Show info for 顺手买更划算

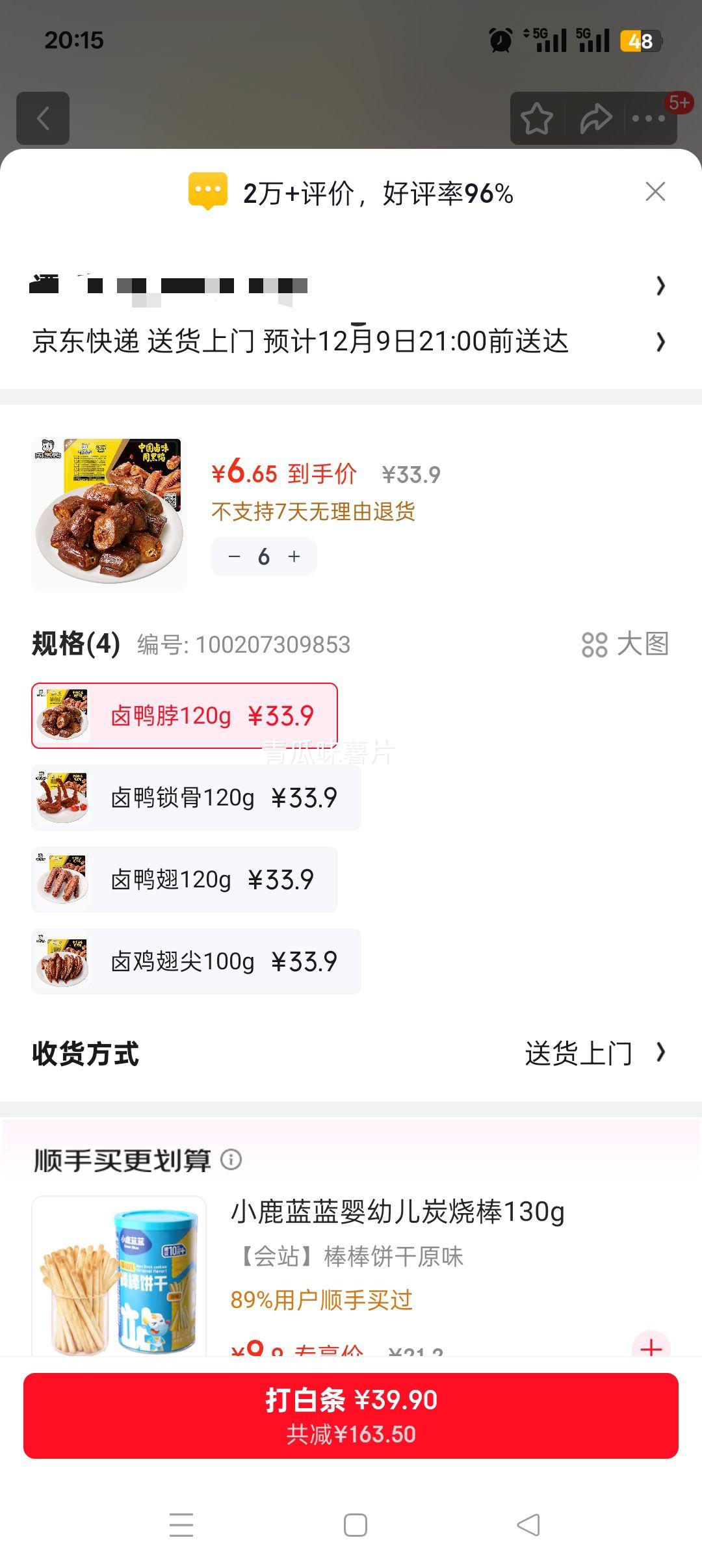tap(231, 1159)
